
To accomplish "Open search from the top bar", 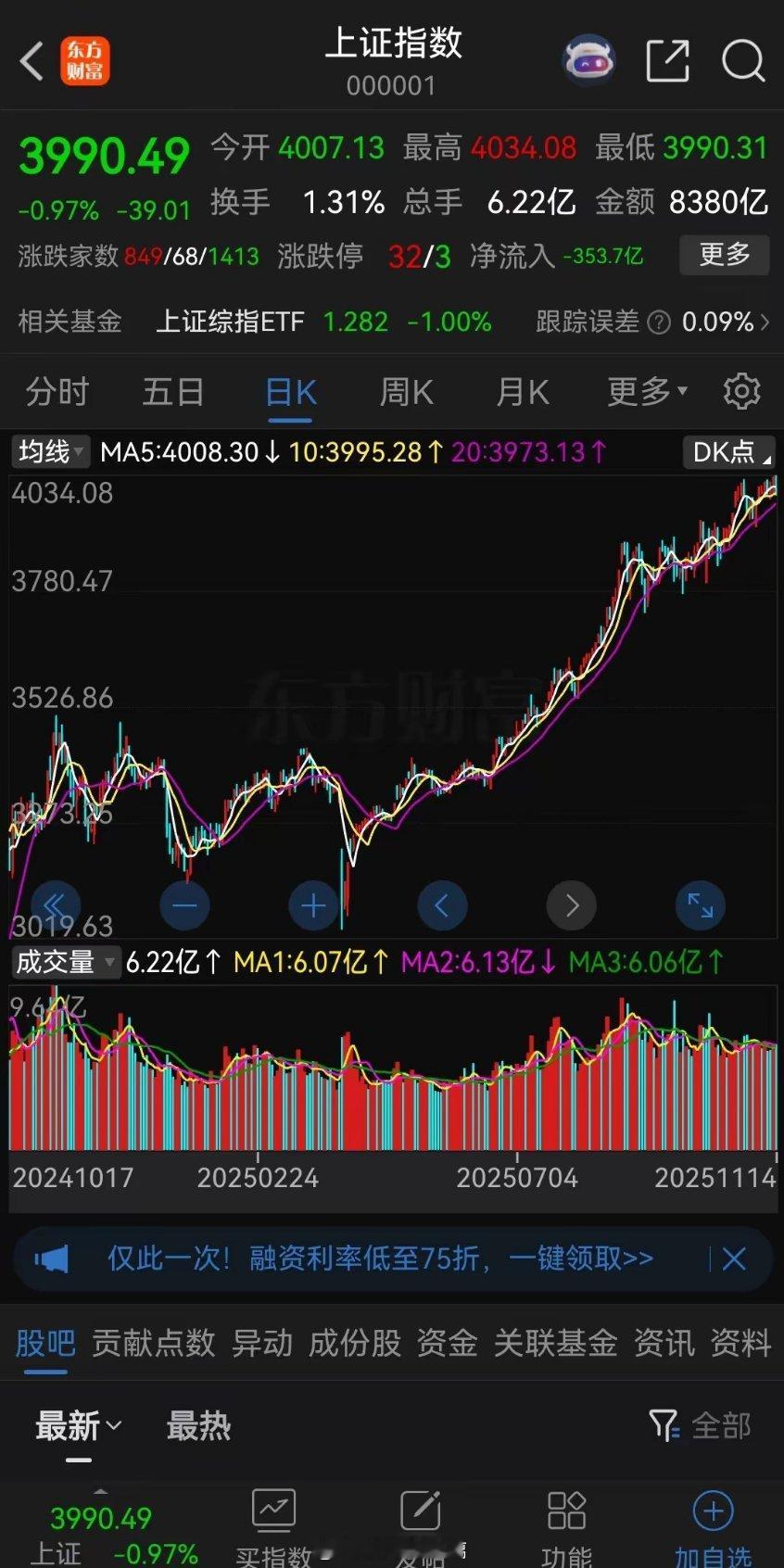I will [742, 59].
